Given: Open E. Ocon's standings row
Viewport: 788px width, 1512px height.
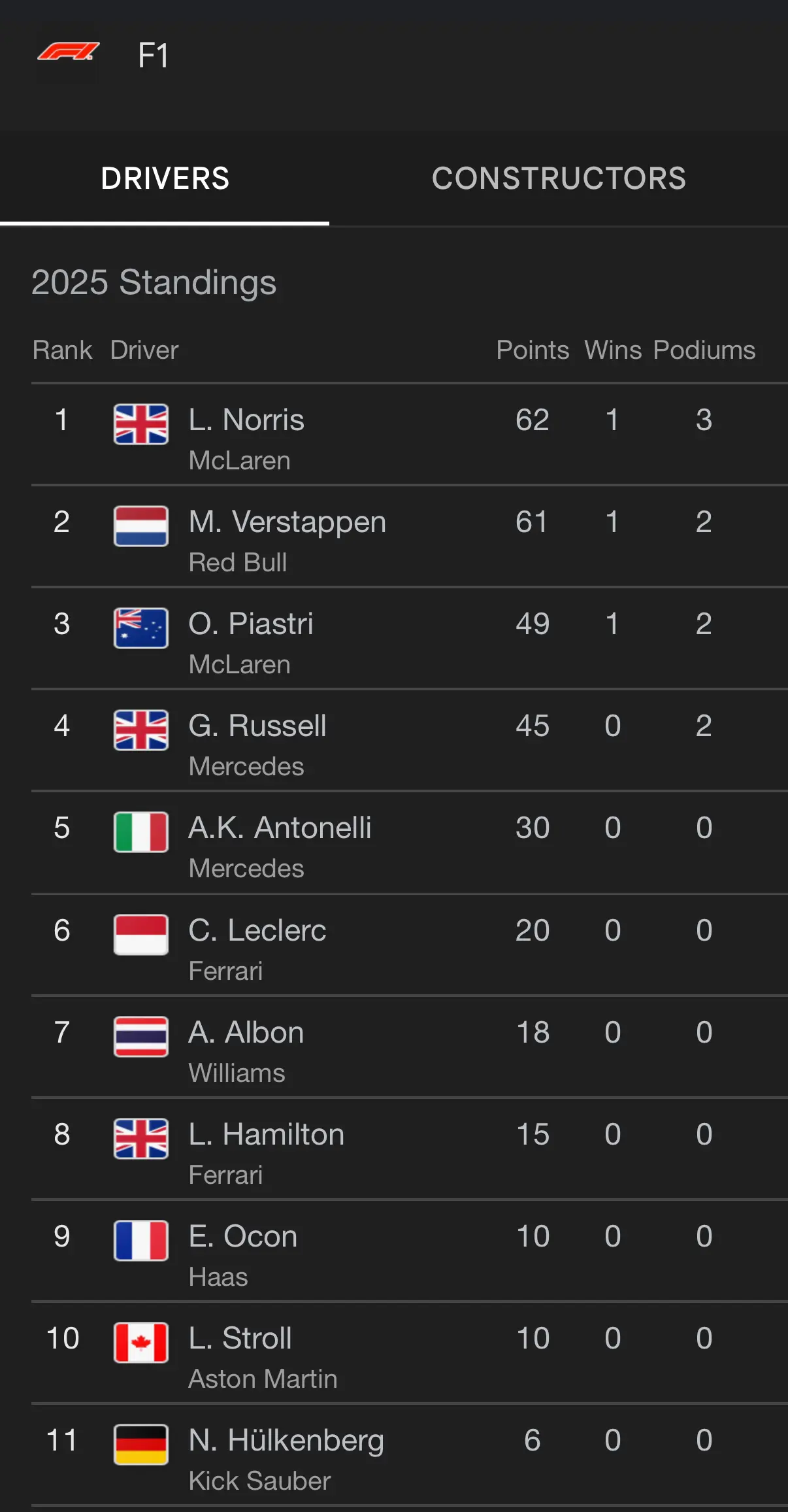Looking at the screenshot, I should (409, 1251).
